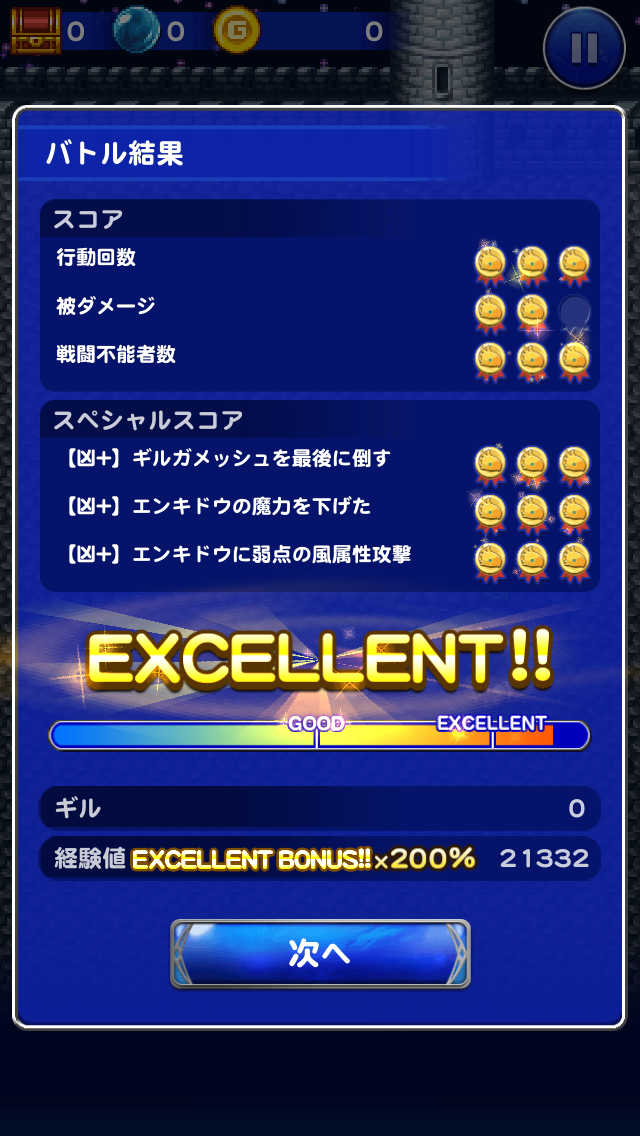
Task: Pause the game with the pause icon
Action: pyautogui.click(x=584, y=48)
